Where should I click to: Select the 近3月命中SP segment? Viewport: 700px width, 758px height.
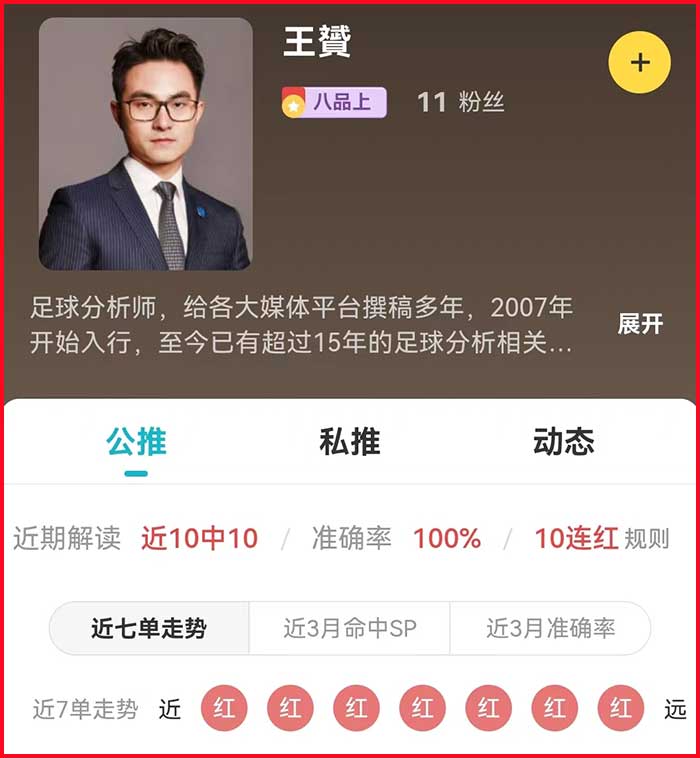(349, 628)
